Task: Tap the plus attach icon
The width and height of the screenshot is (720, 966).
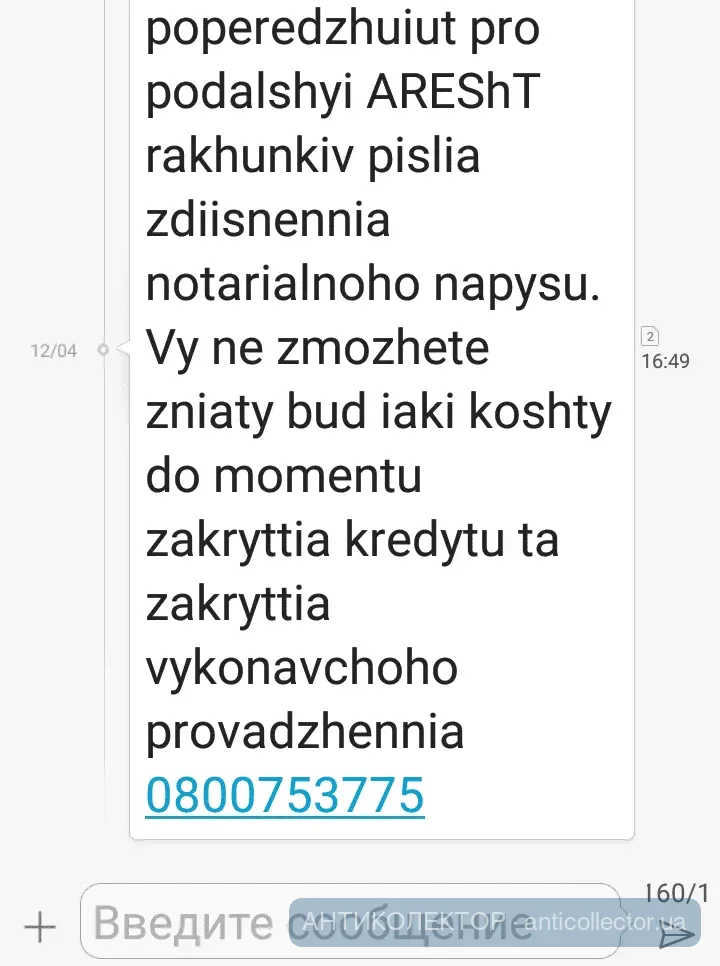Action: click(40, 927)
